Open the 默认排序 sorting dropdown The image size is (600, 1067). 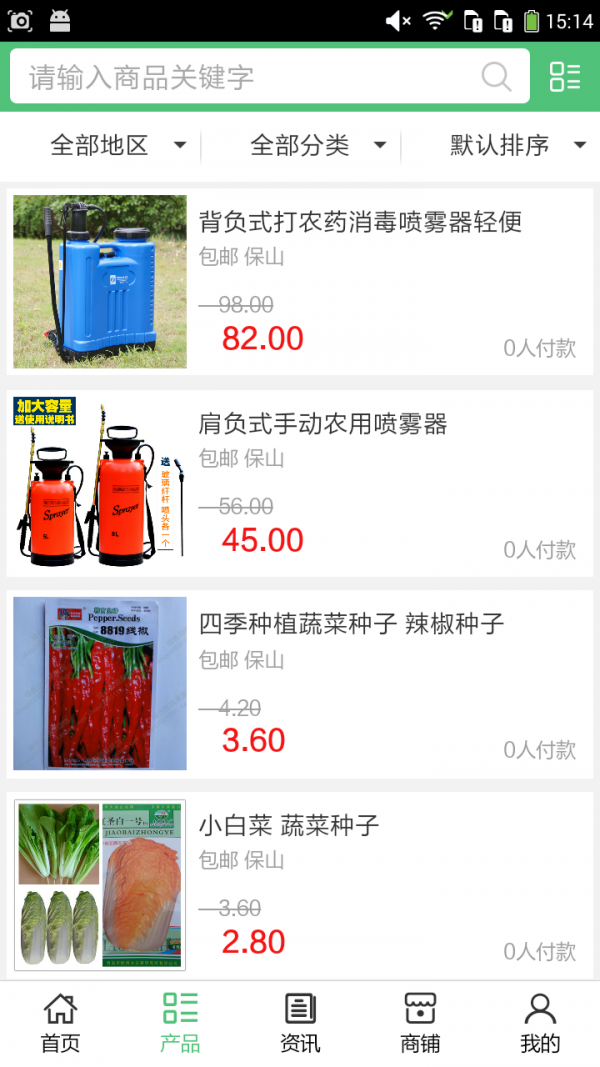click(517, 145)
